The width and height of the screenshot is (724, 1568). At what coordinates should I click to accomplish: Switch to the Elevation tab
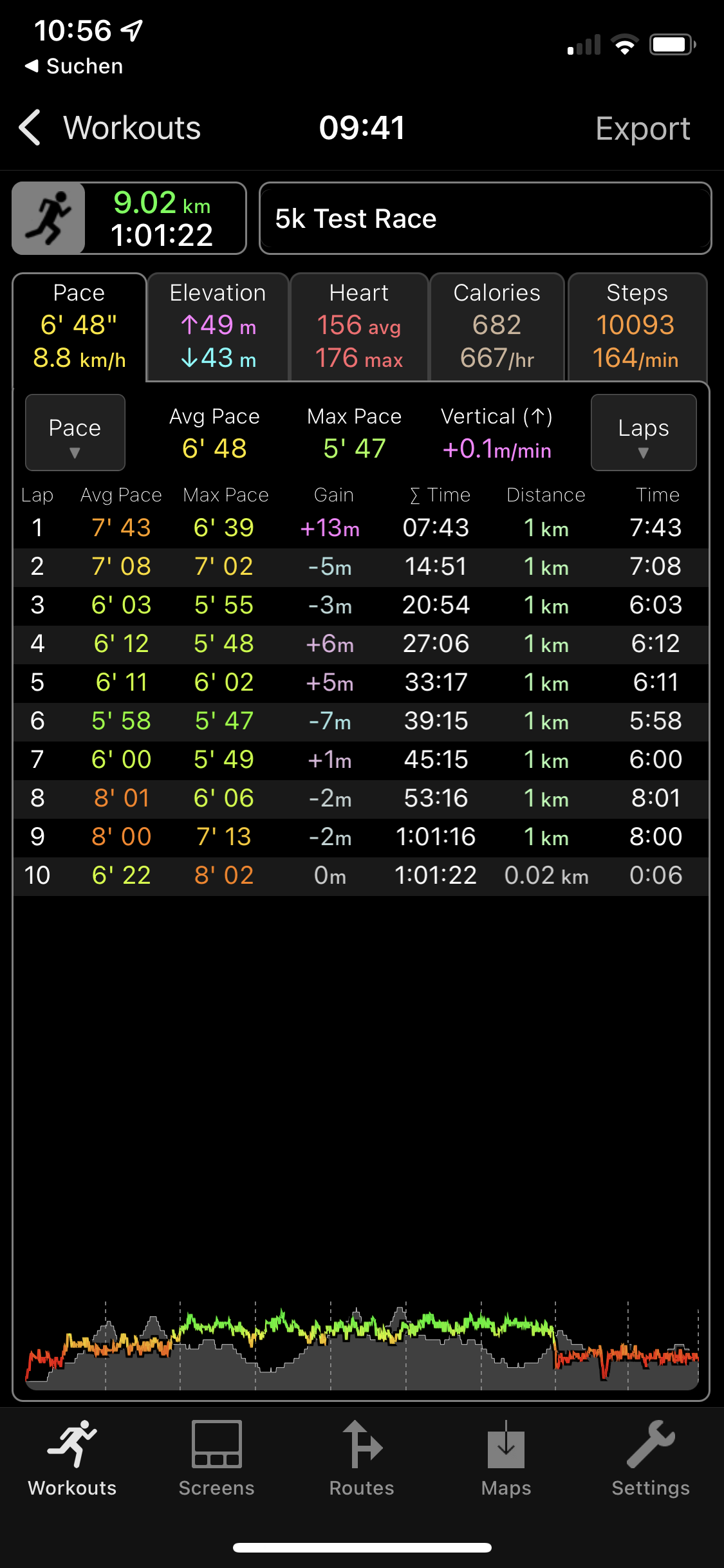click(218, 327)
